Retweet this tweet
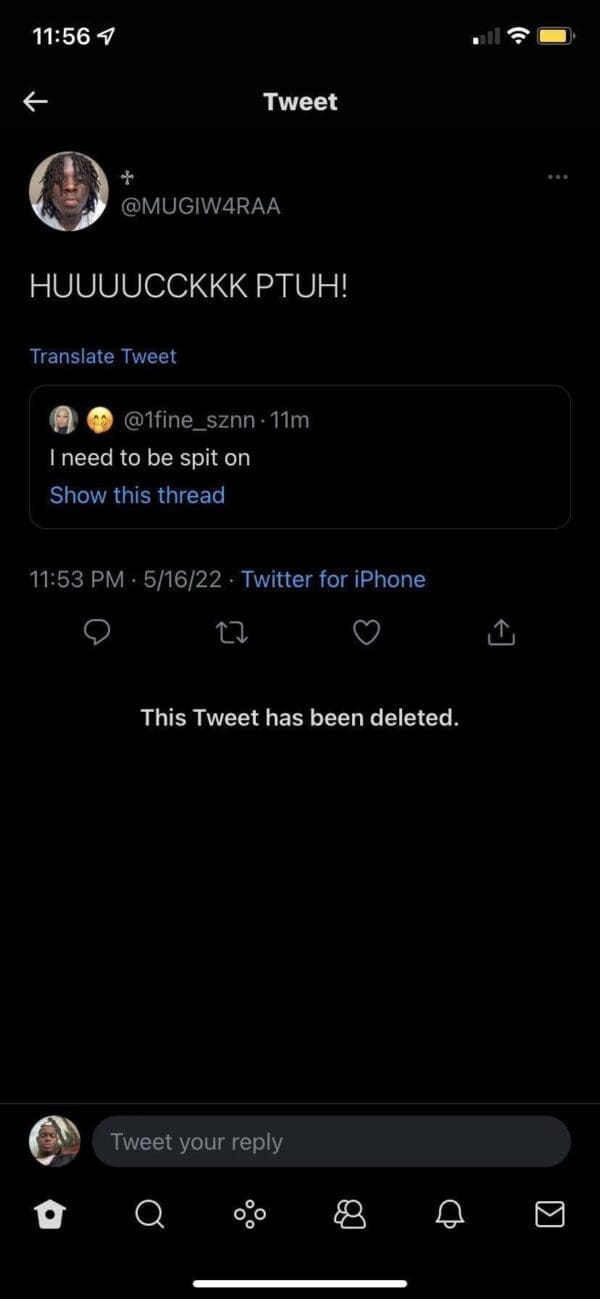This screenshot has height=1299, width=600. click(x=232, y=632)
